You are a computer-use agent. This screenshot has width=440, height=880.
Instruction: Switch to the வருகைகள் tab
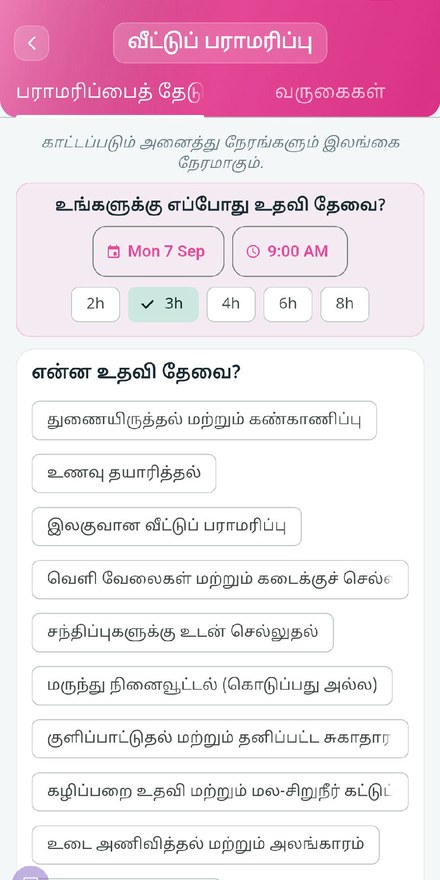[330, 91]
